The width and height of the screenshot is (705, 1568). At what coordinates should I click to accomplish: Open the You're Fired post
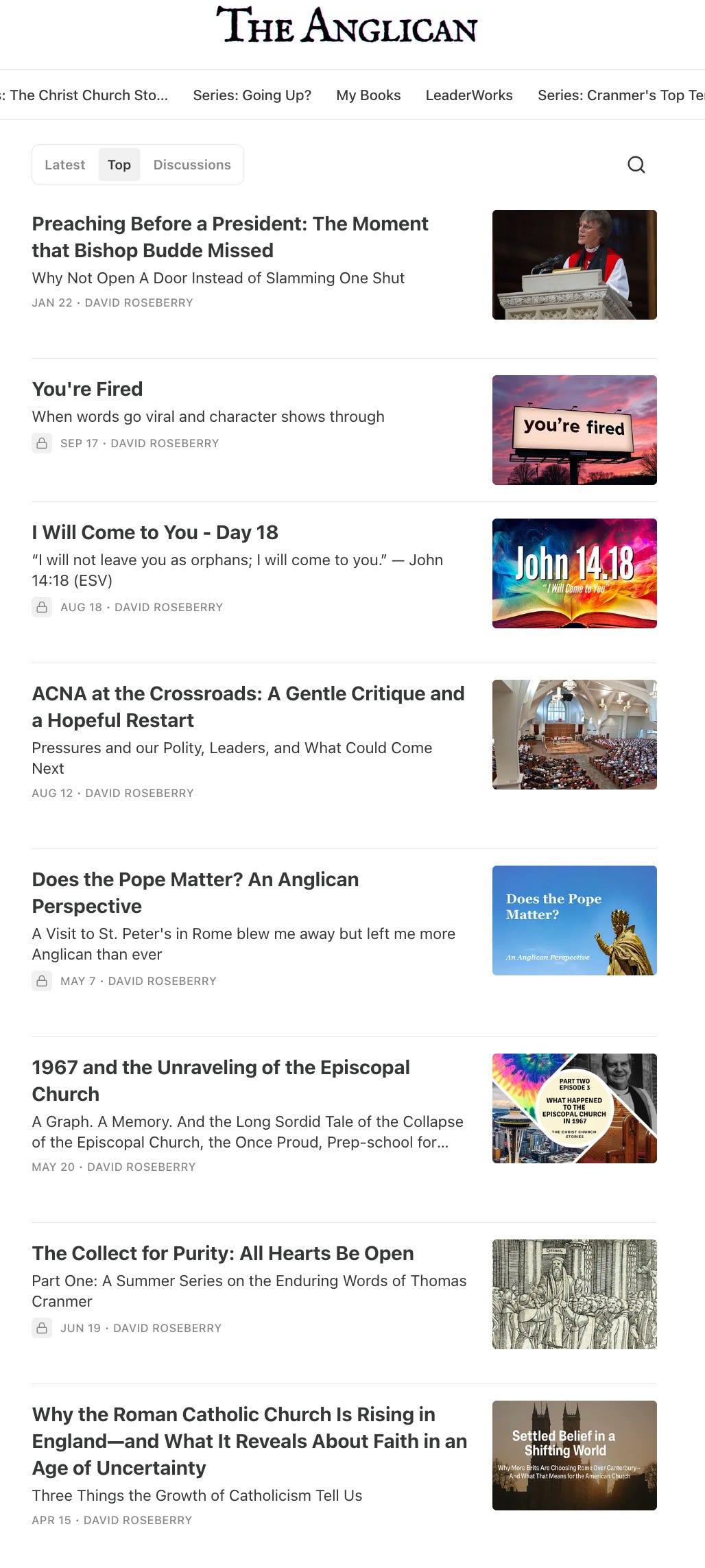[x=87, y=389]
